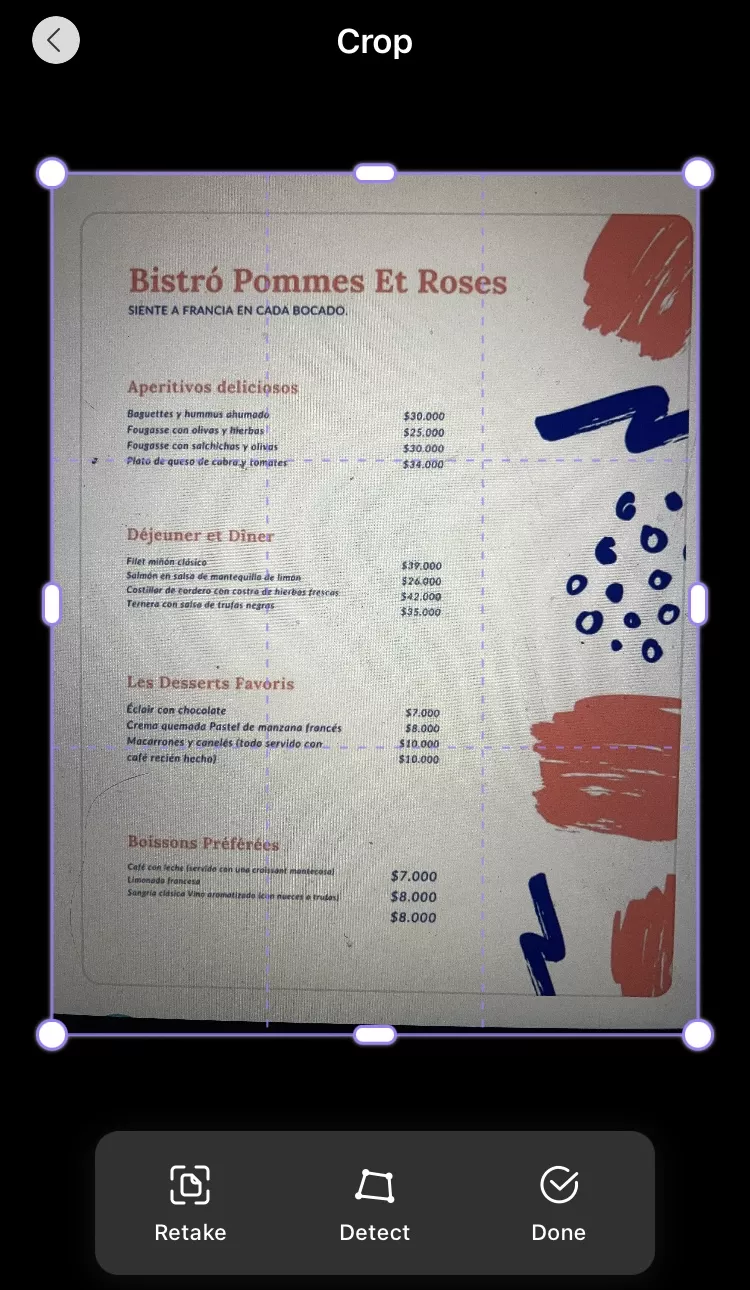Tap Retake to rescan the document

point(190,1203)
